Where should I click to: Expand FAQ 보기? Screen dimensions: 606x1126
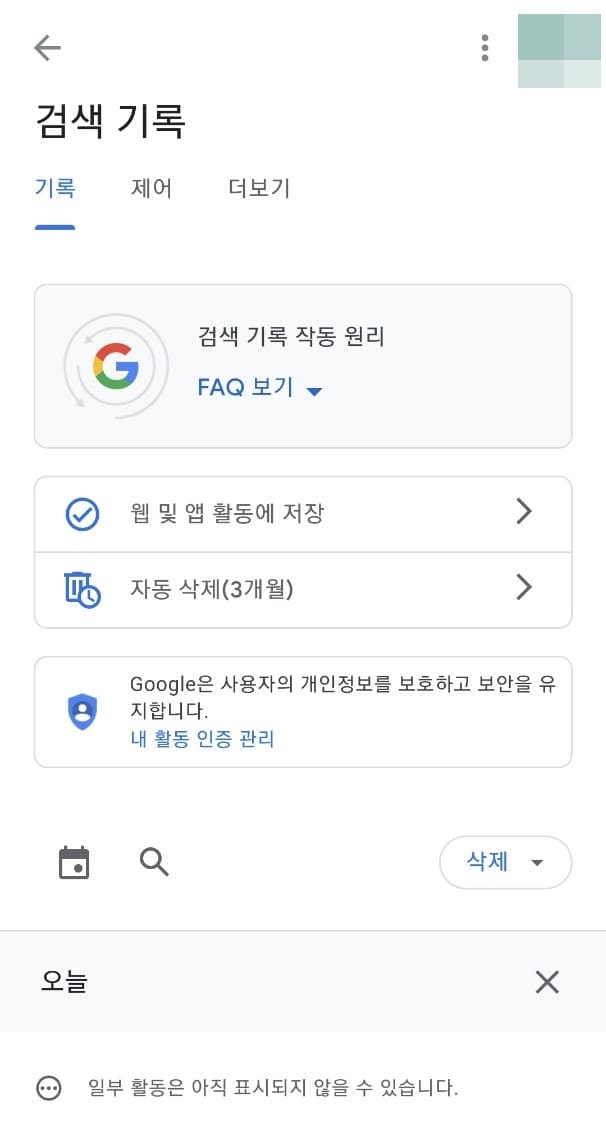click(x=260, y=388)
